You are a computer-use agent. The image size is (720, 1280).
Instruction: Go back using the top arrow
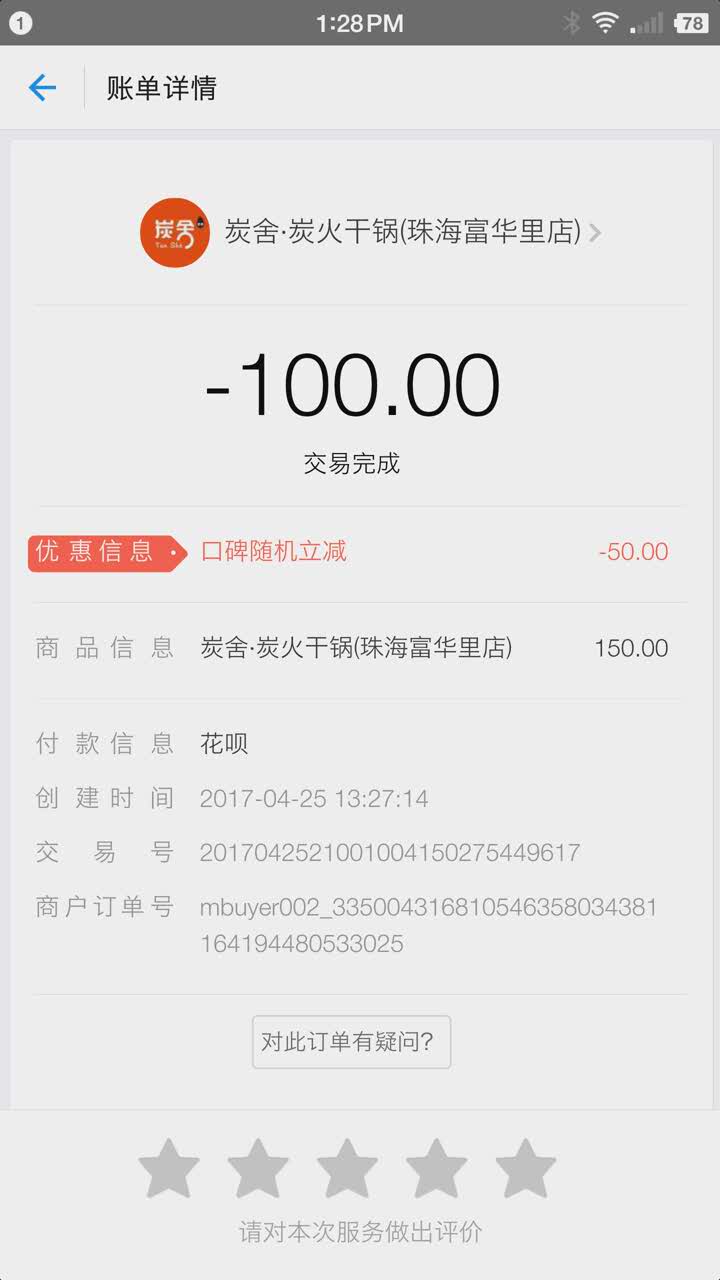42,88
